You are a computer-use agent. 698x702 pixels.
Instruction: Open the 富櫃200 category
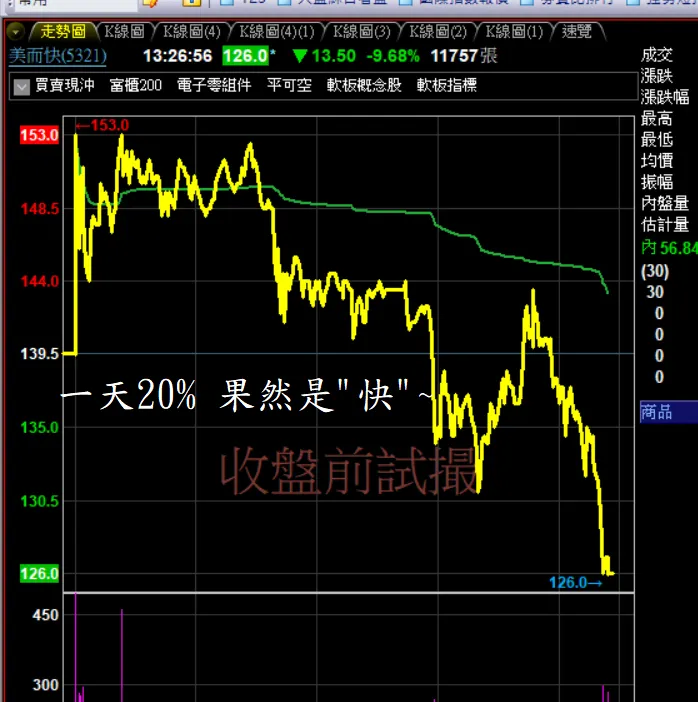click(135, 86)
